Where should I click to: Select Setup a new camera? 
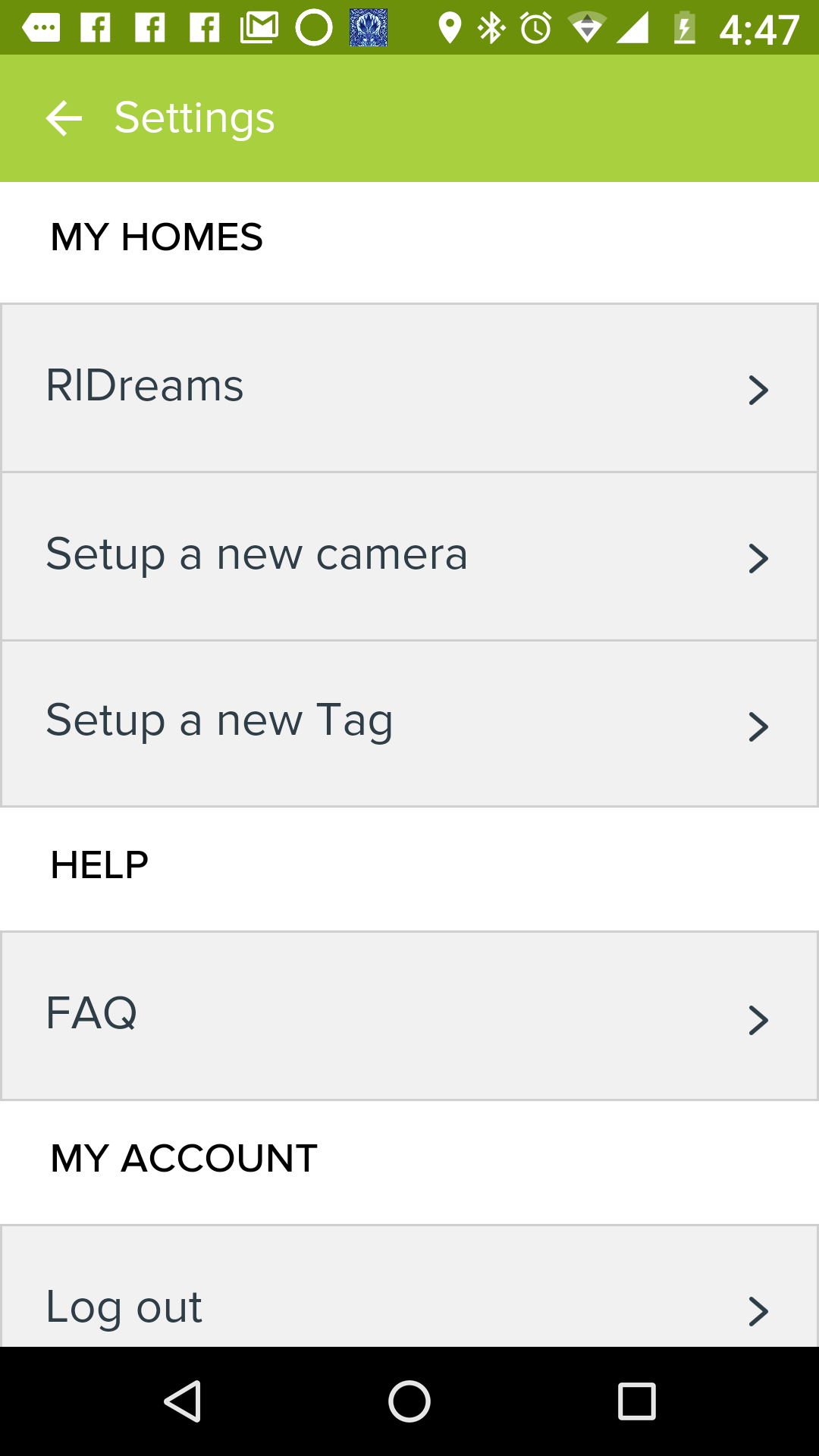pos(409,556)
